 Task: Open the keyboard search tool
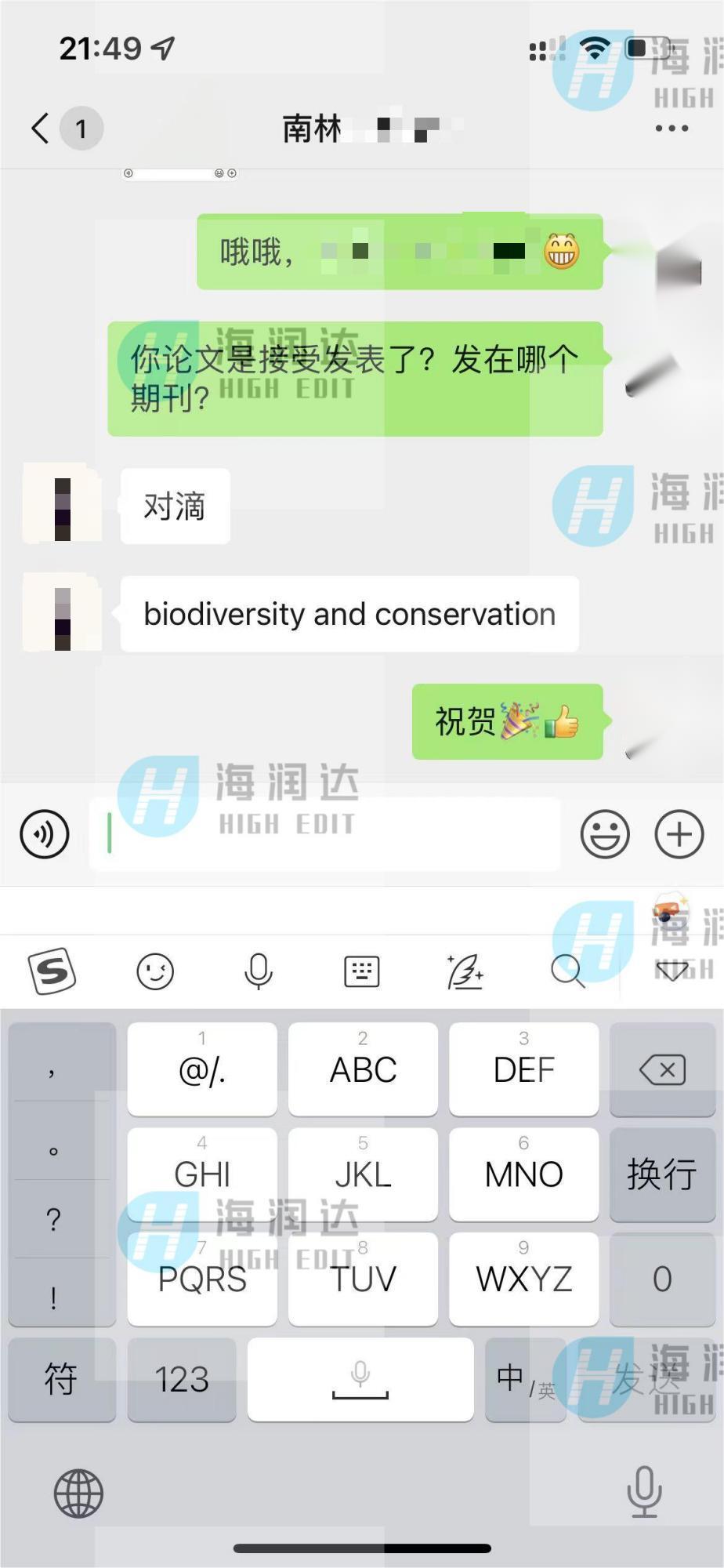567,971
